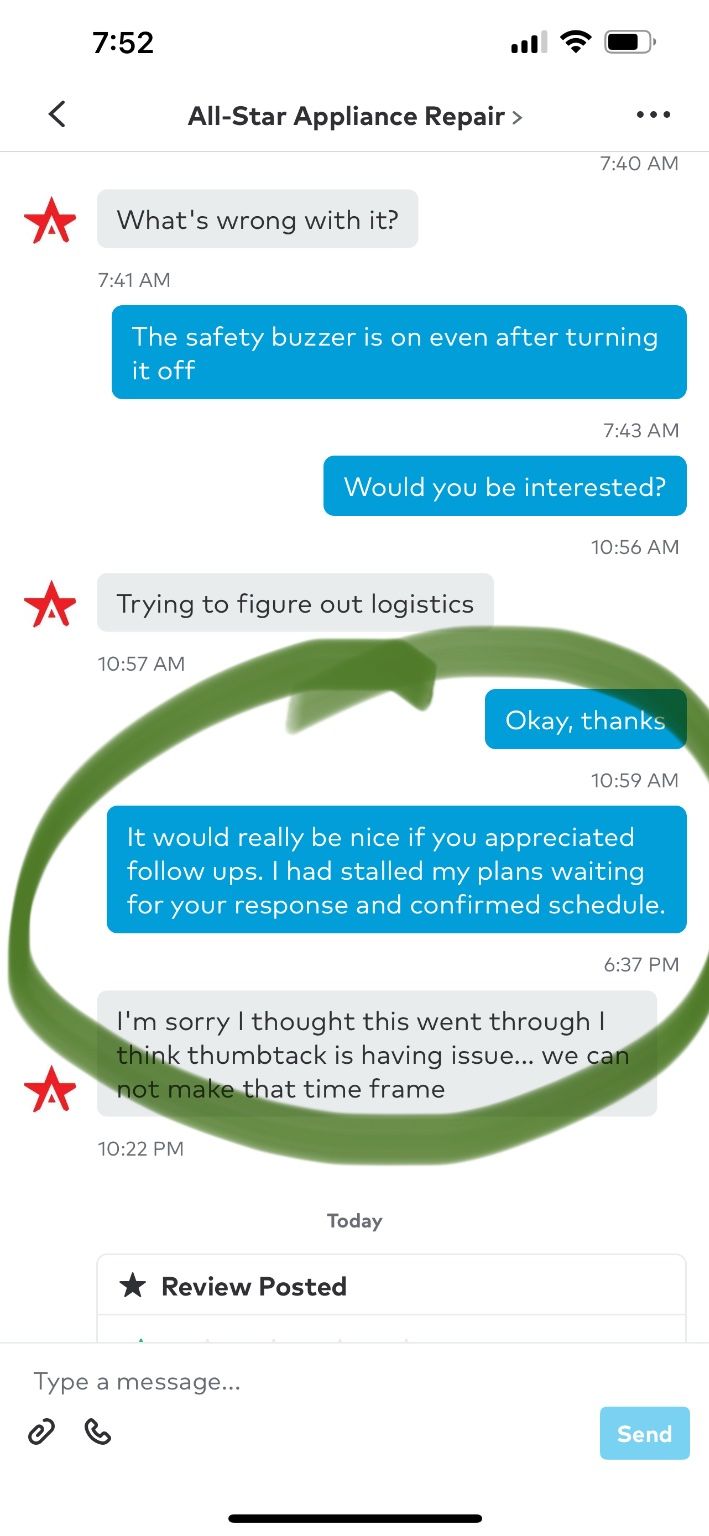This screenshot has width=709, height=1536.
Task: Open the Review Posted card
Action: pyautogui.click(x=391, y=1287)
